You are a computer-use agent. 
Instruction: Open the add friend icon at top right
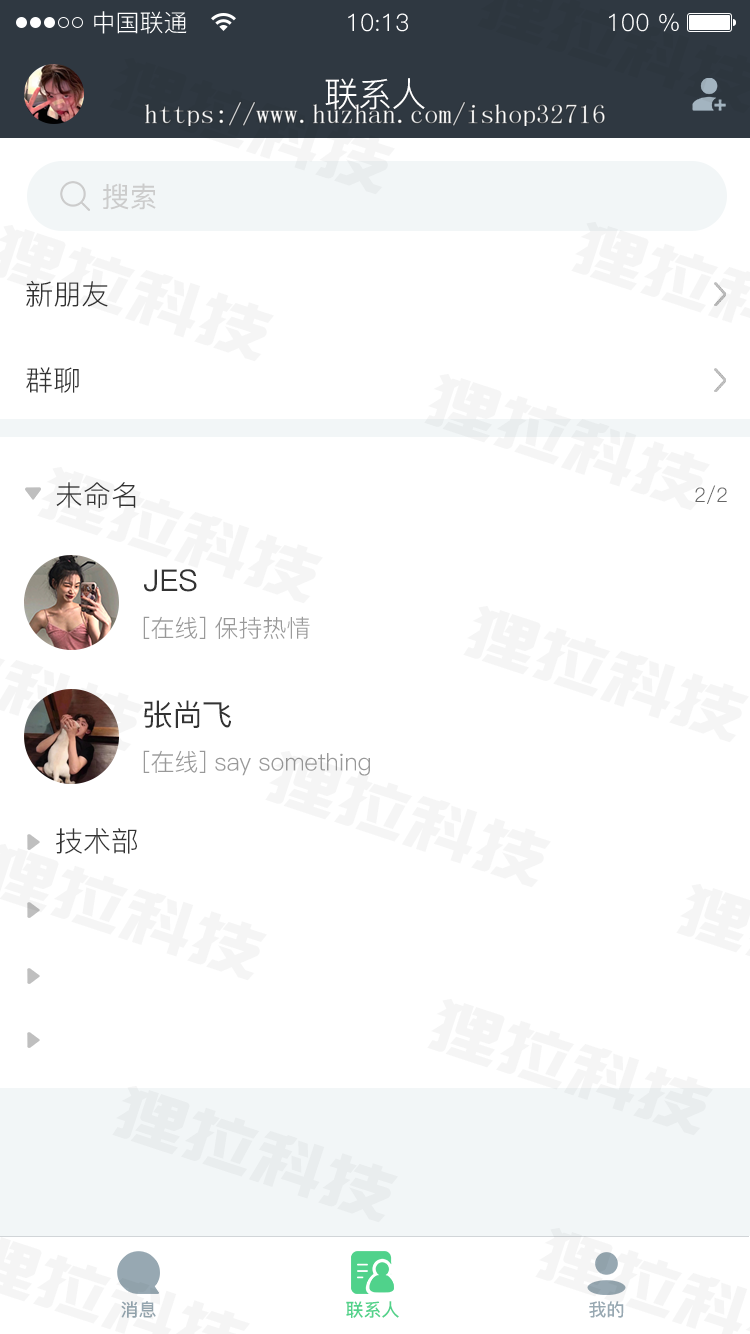(x=708, y=96)
